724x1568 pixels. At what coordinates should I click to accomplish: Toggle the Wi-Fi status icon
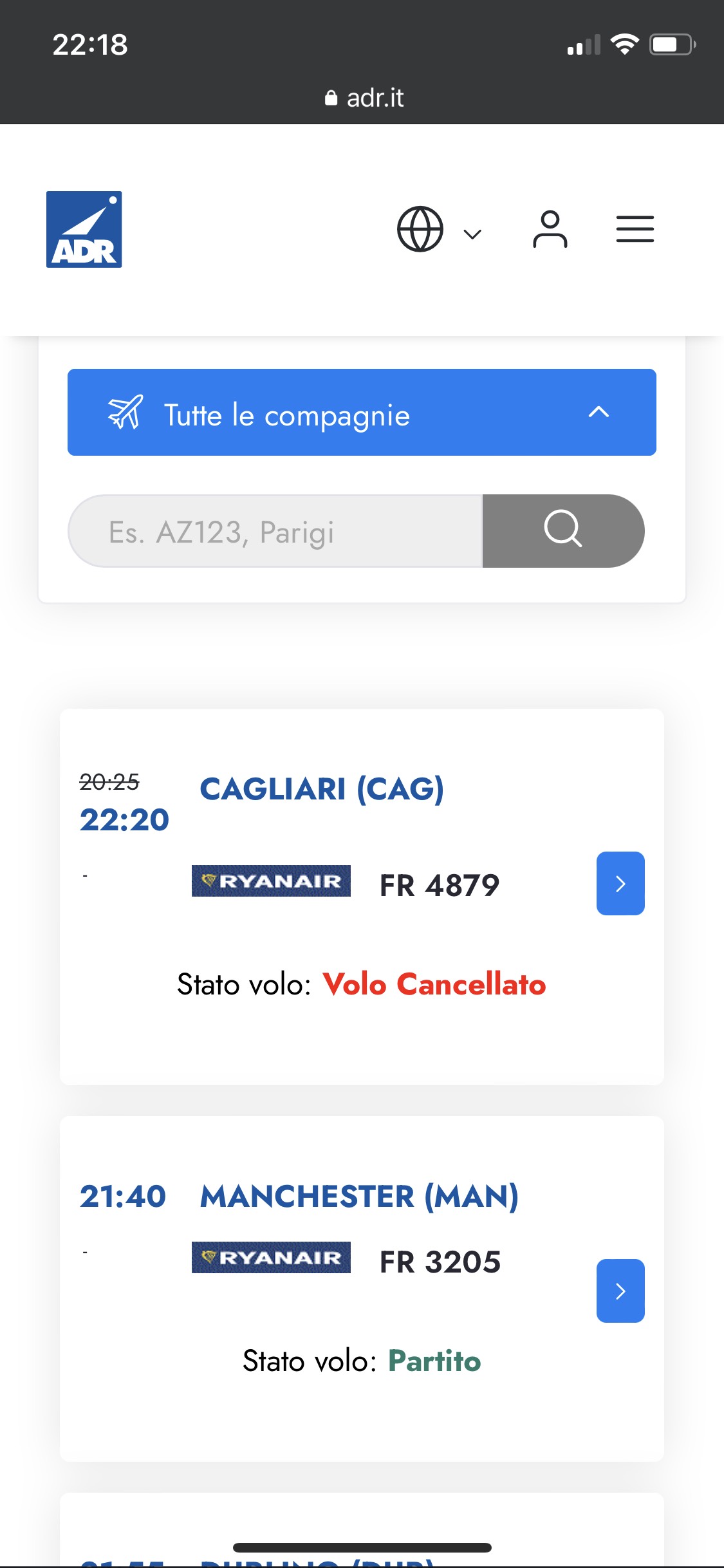click(x=623, y=44)
